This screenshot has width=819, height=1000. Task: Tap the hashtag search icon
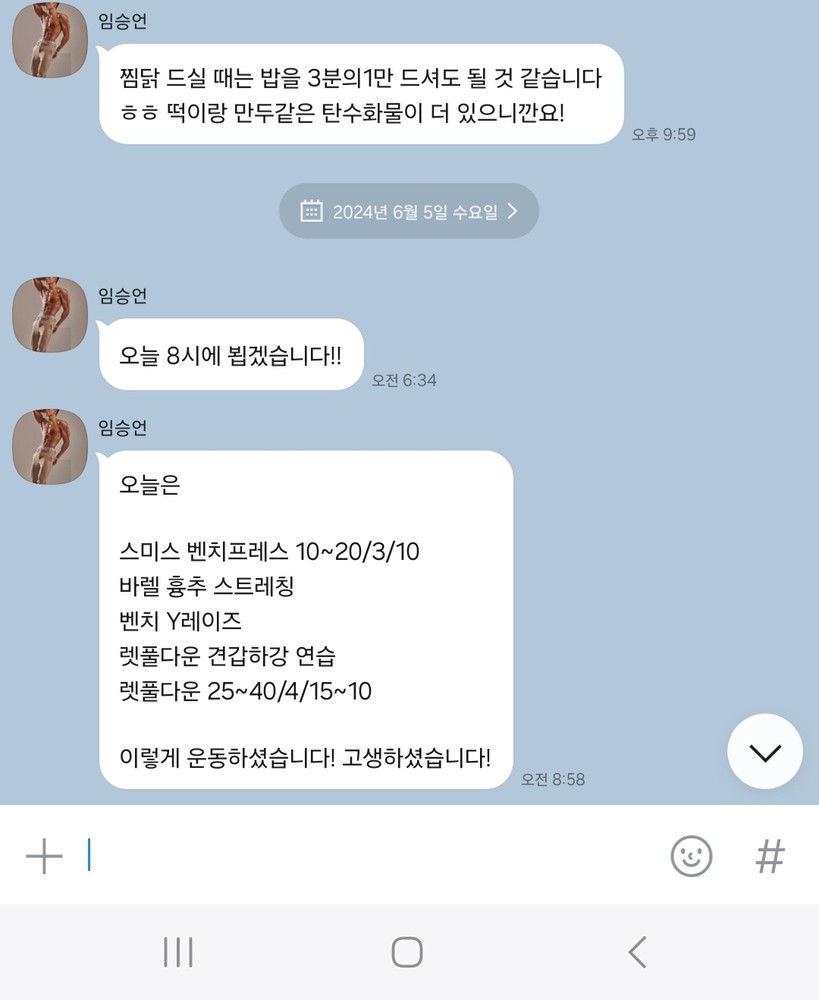pos(769,857)
